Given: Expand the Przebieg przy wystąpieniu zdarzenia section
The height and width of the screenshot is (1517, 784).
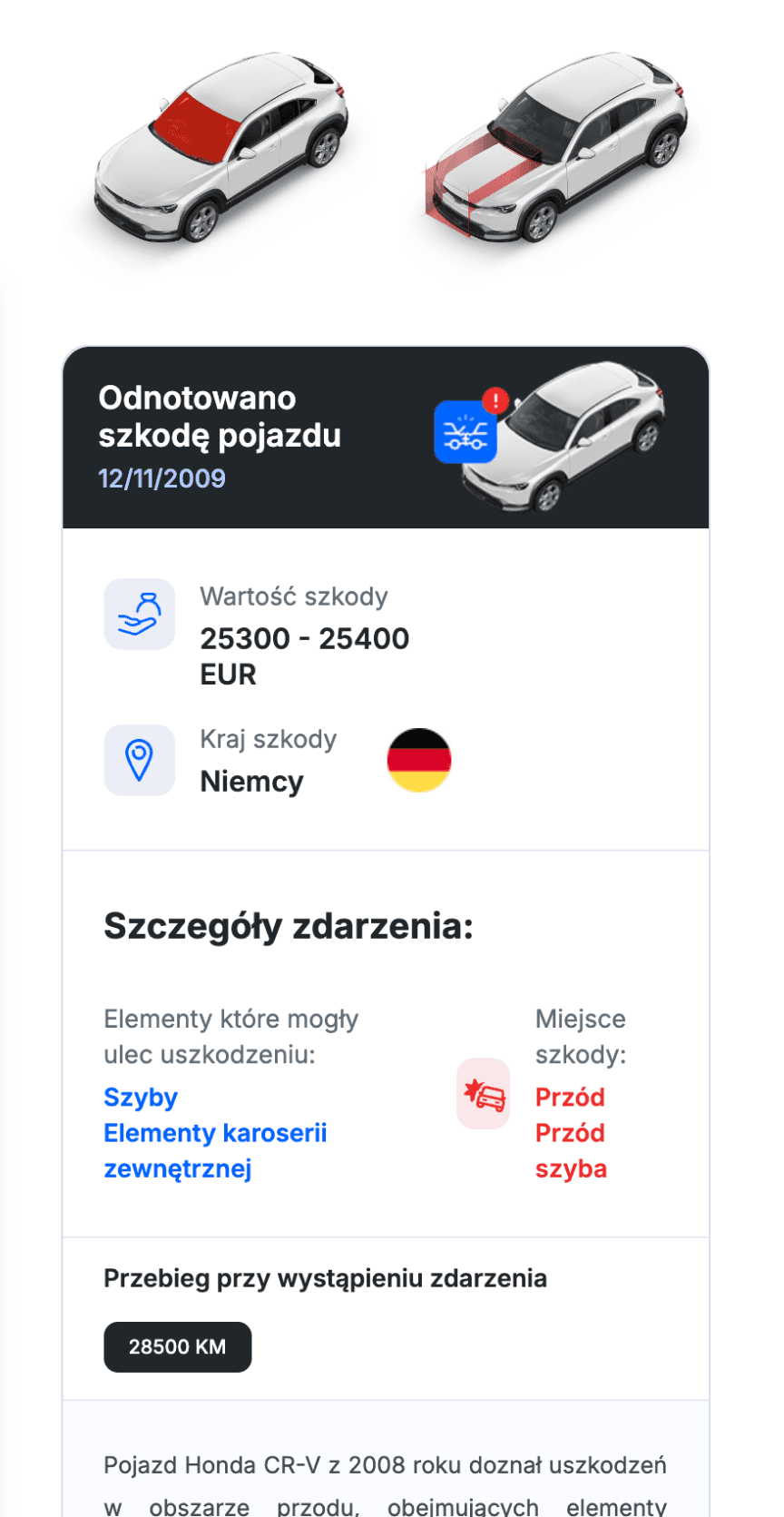Looking at the screenshot, I should [325, 1277].
